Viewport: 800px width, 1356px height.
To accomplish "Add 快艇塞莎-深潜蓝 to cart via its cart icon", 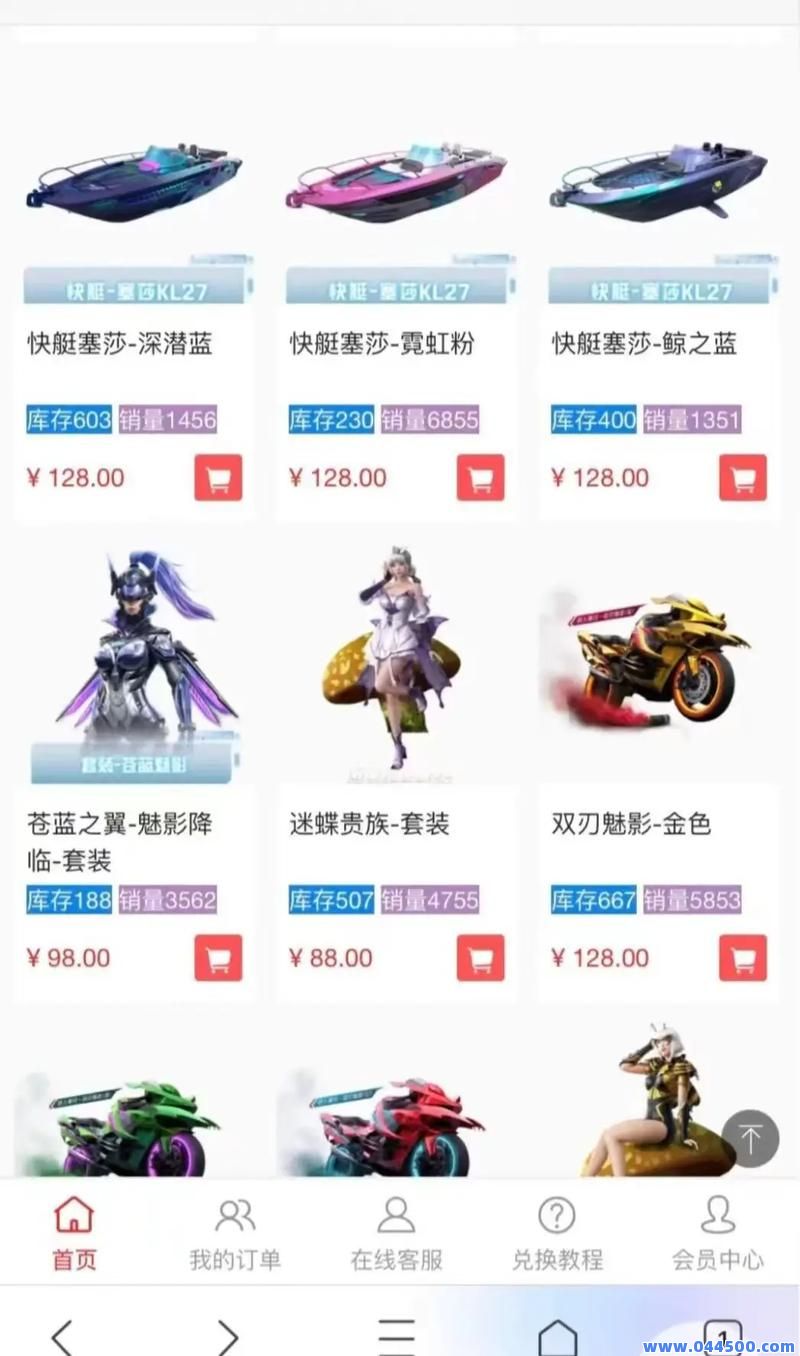I will (x=218, y=477).
